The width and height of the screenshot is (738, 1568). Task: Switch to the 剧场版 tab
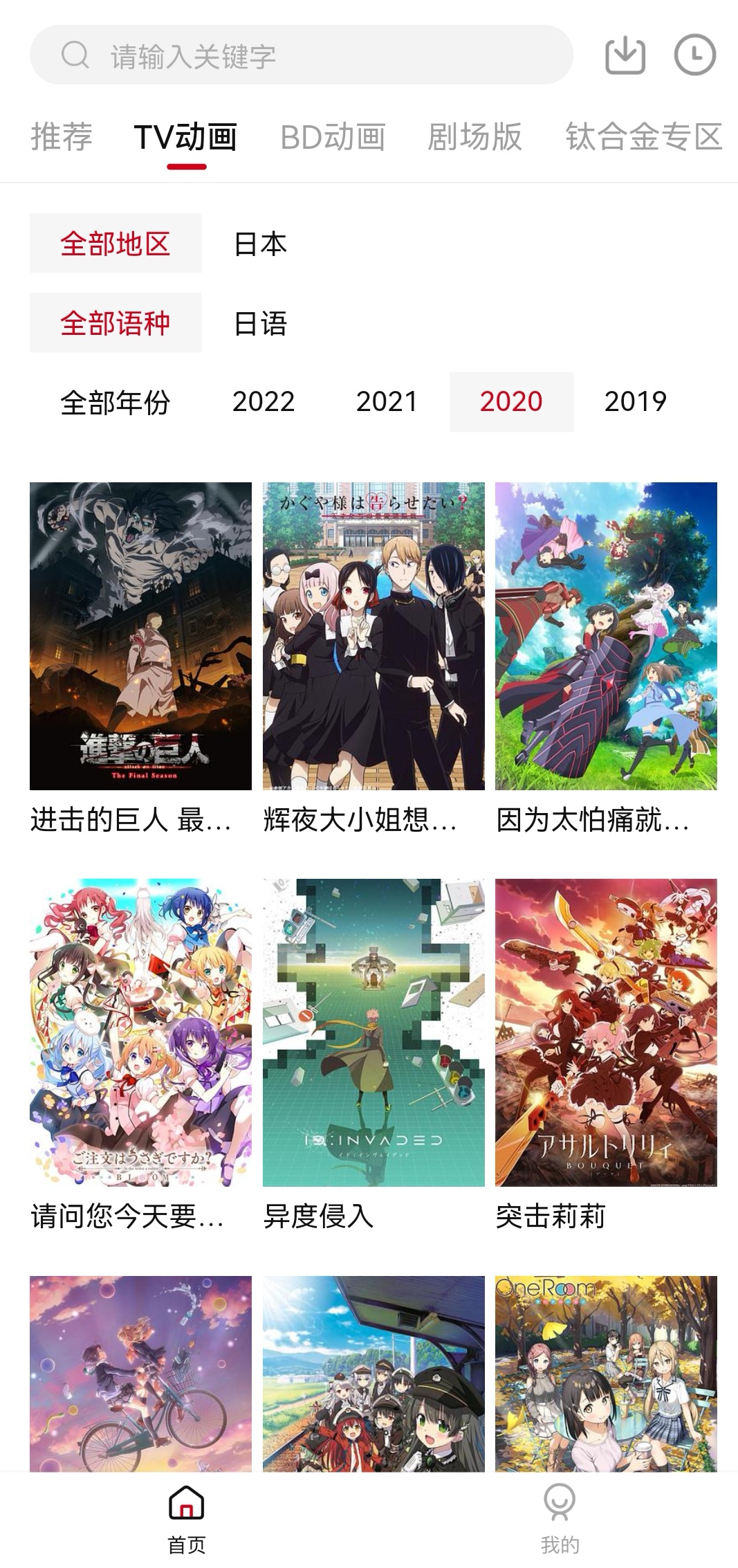point(474,136)
